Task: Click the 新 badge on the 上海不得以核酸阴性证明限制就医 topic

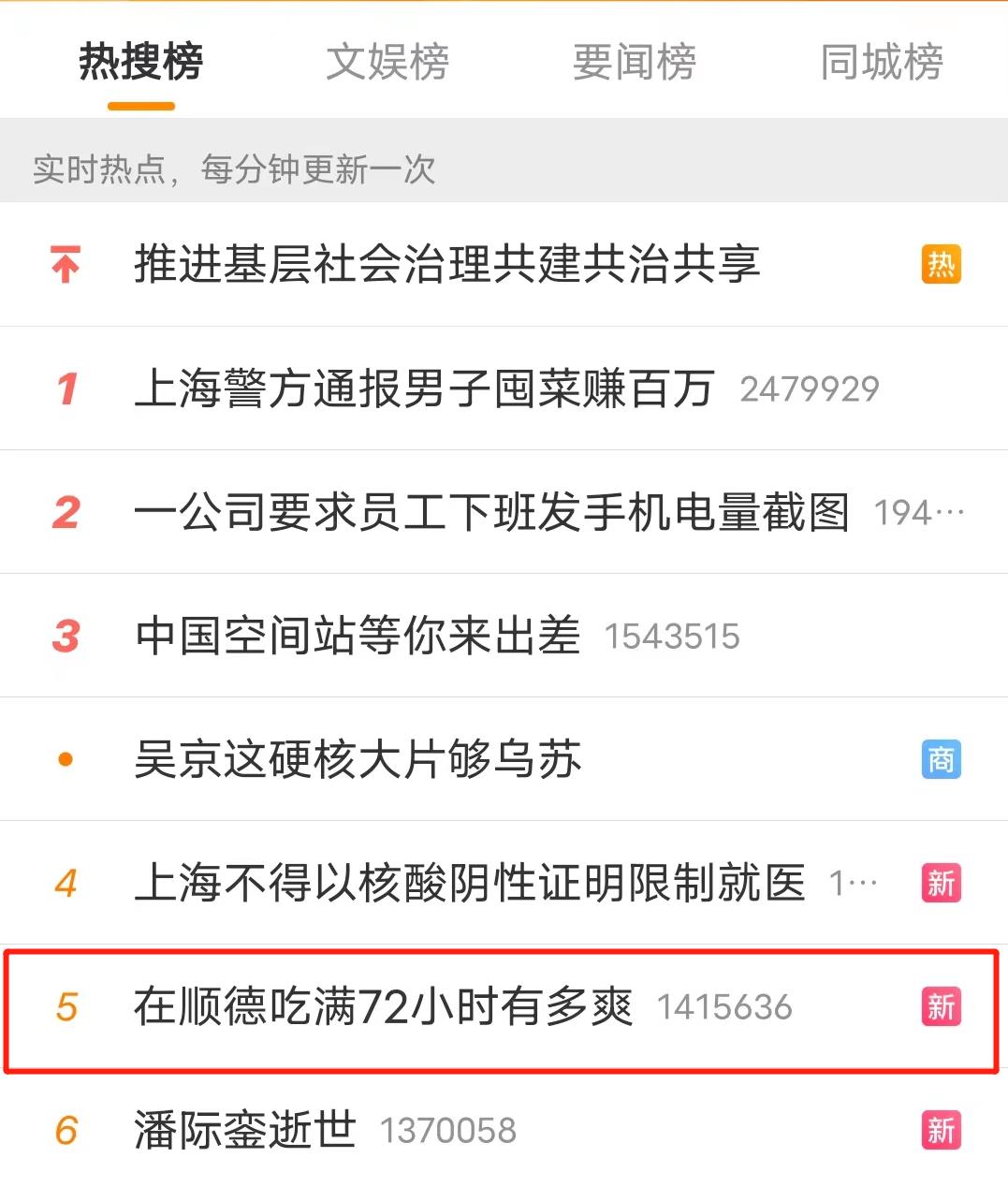Action: click(942, 883)
